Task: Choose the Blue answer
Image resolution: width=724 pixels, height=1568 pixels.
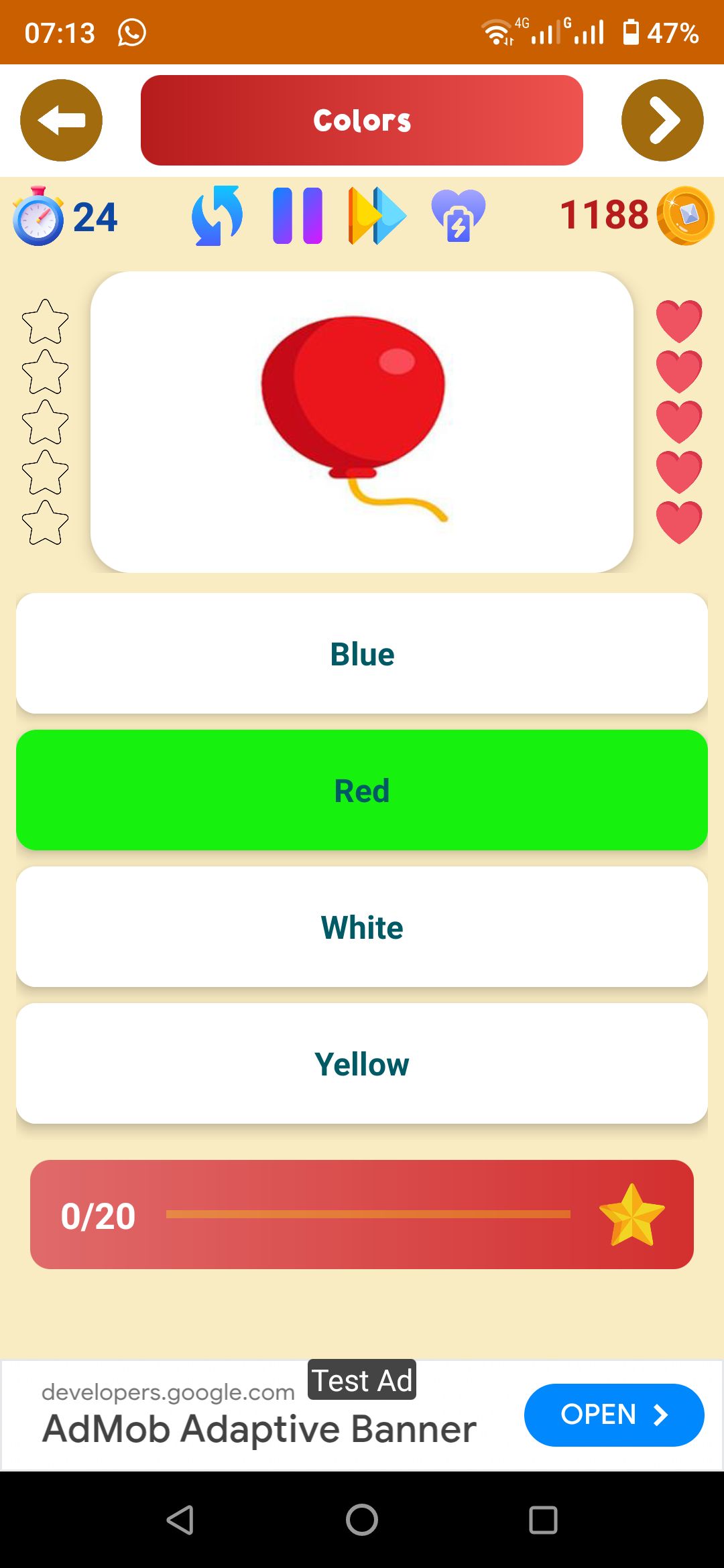Action: pyautogui.click(x=362, y=653)
